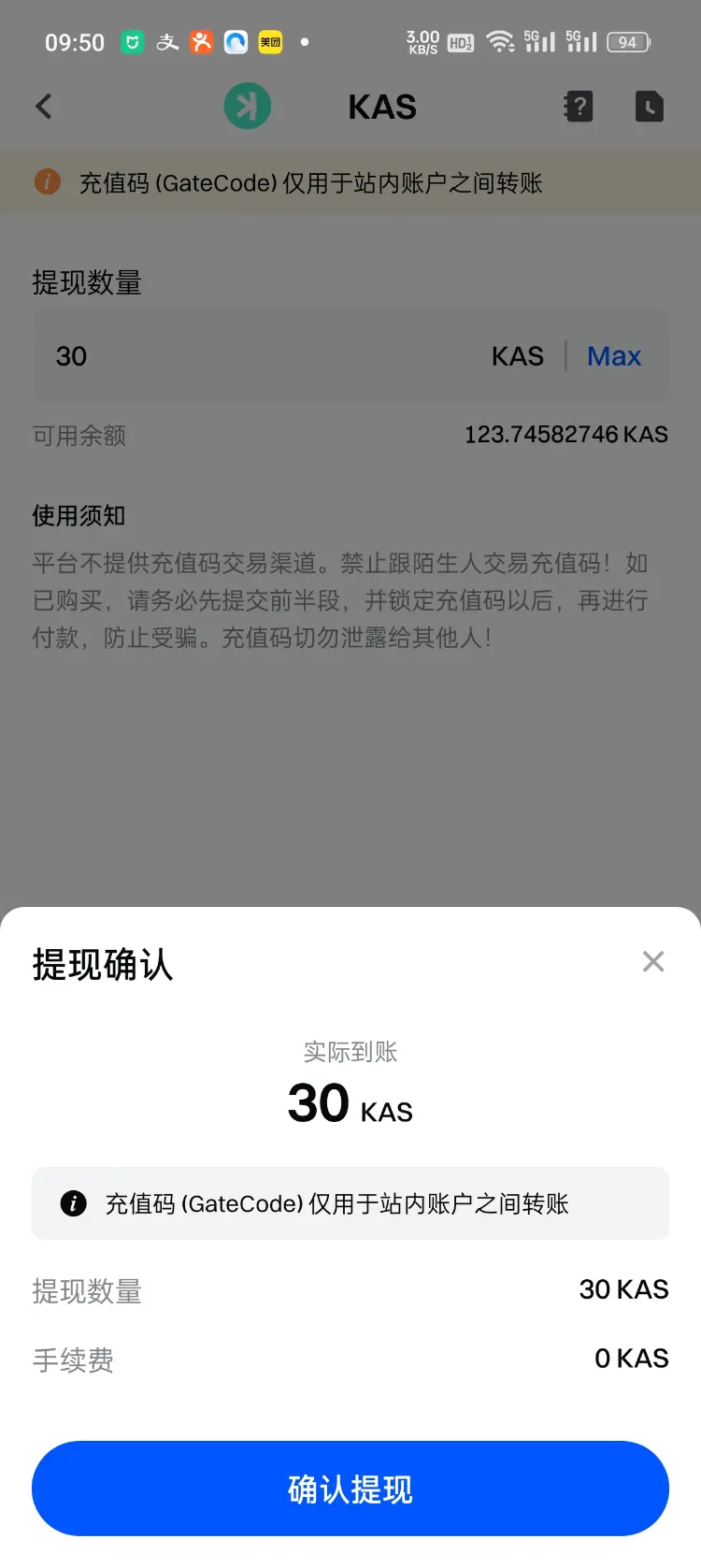
Task: Tap the 09:50 clock in the status bar
Action: pos(74,41)
